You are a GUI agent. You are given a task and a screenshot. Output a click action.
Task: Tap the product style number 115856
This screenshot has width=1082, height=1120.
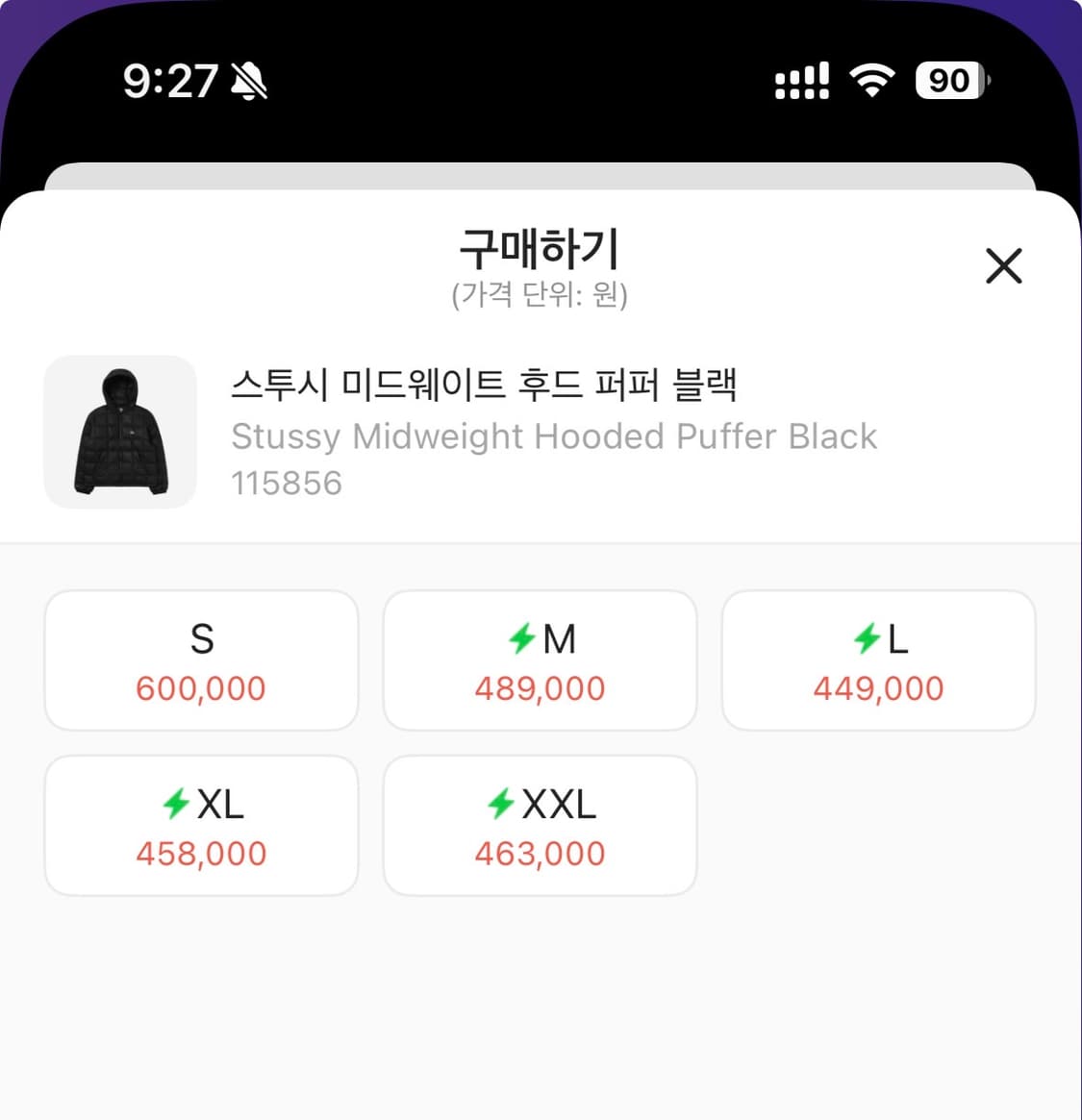(287, 483)
